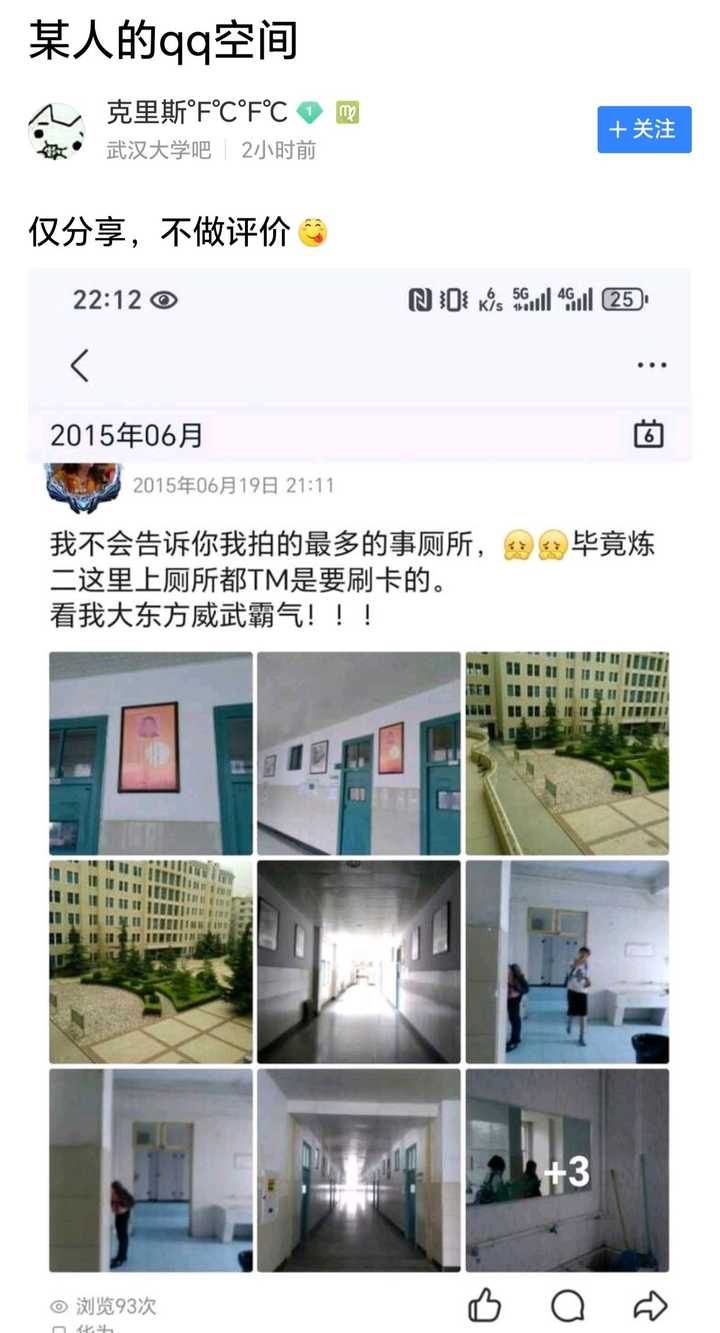
Task: Follow the author with the 关注 button
Action: click(644, 130)
